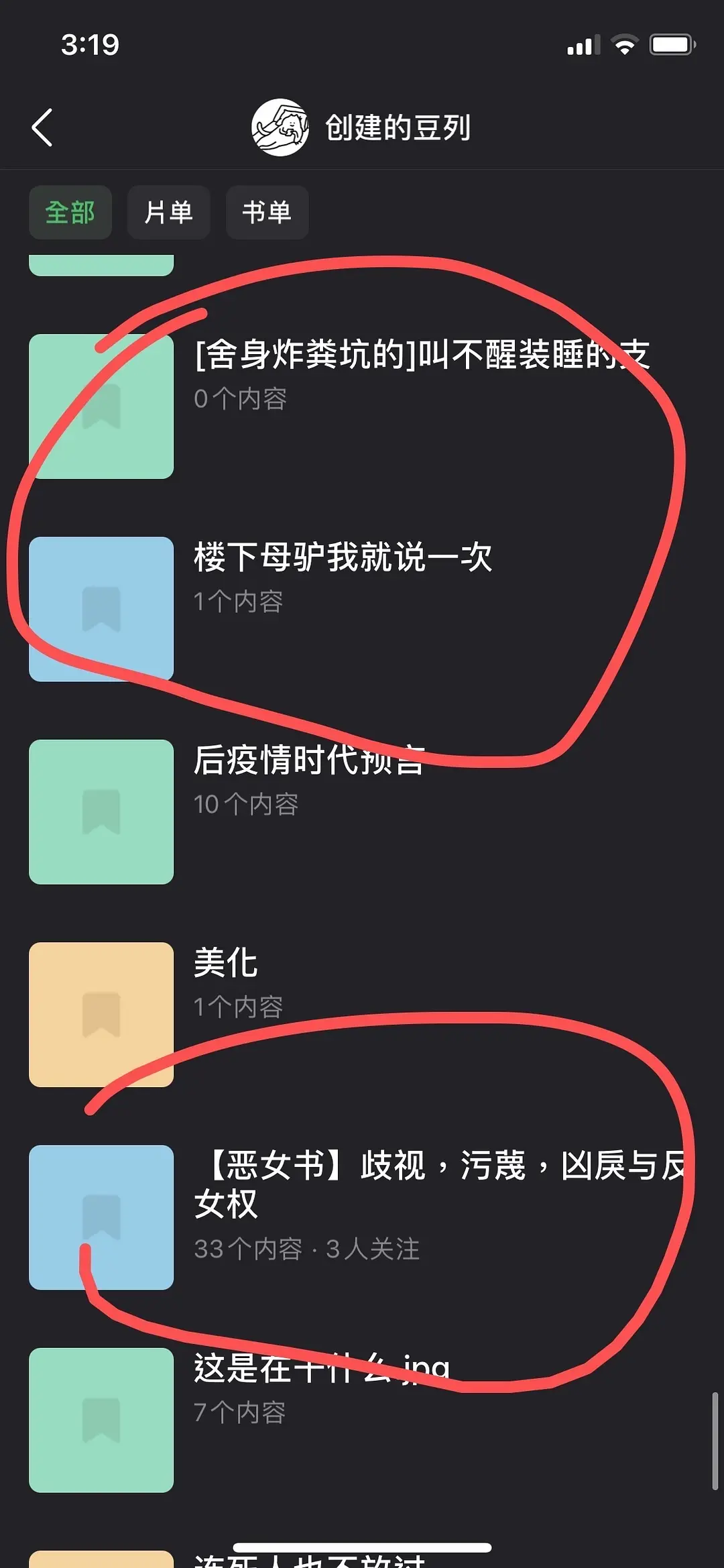Switch to the 片单 tab

[x=168, y=213]
